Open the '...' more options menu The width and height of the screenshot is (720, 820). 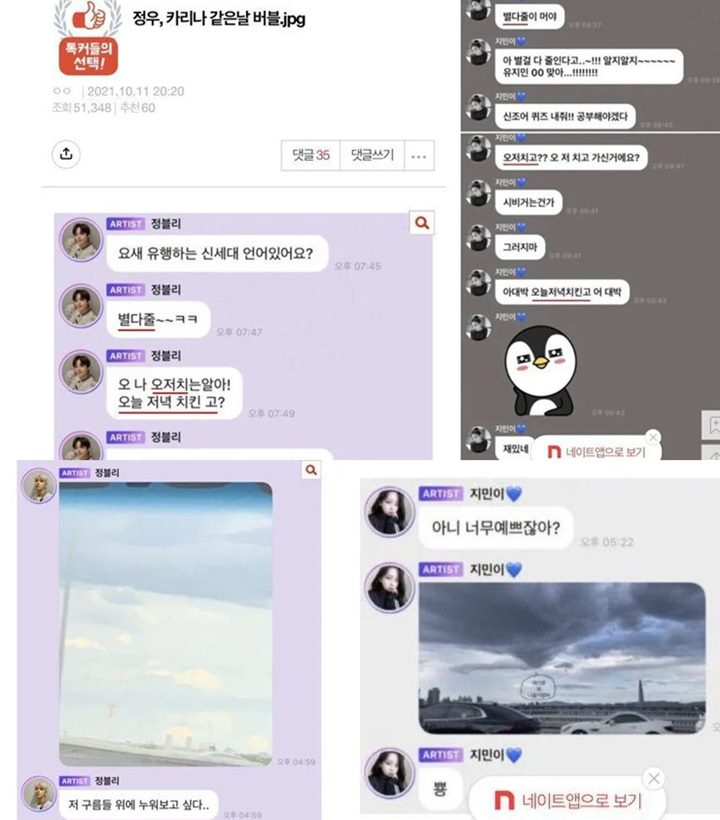(421, 157)
